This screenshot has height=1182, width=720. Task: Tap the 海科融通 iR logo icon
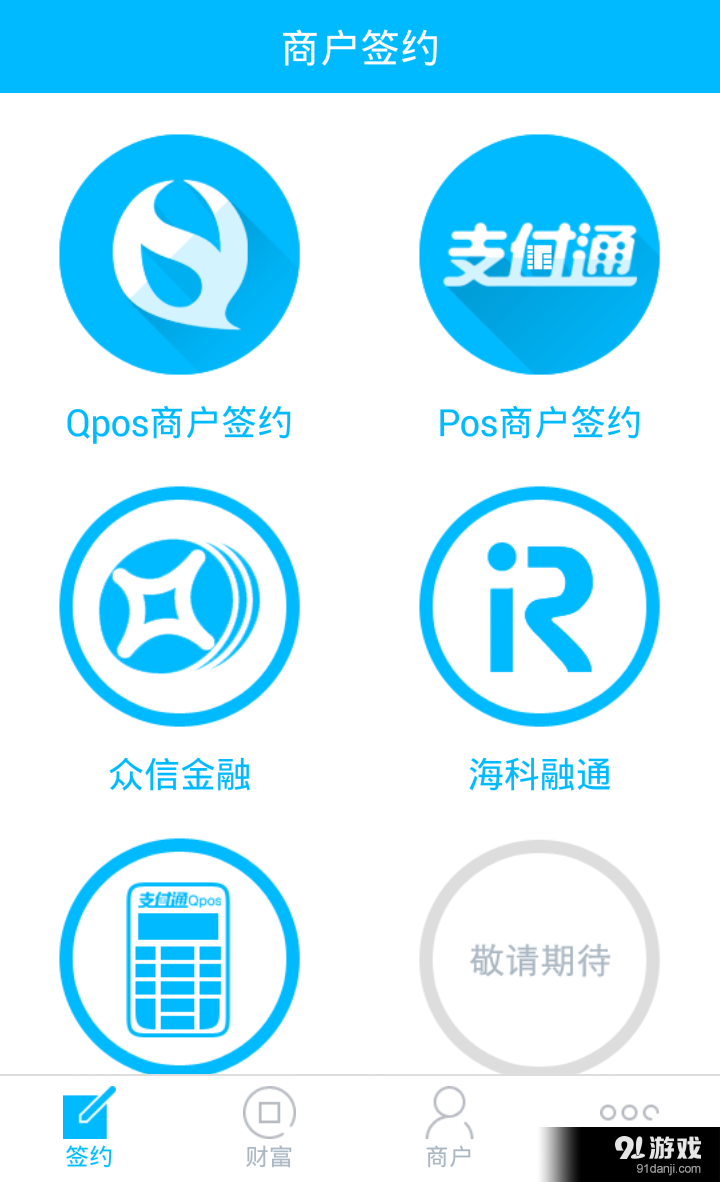(x=539, y=605)
